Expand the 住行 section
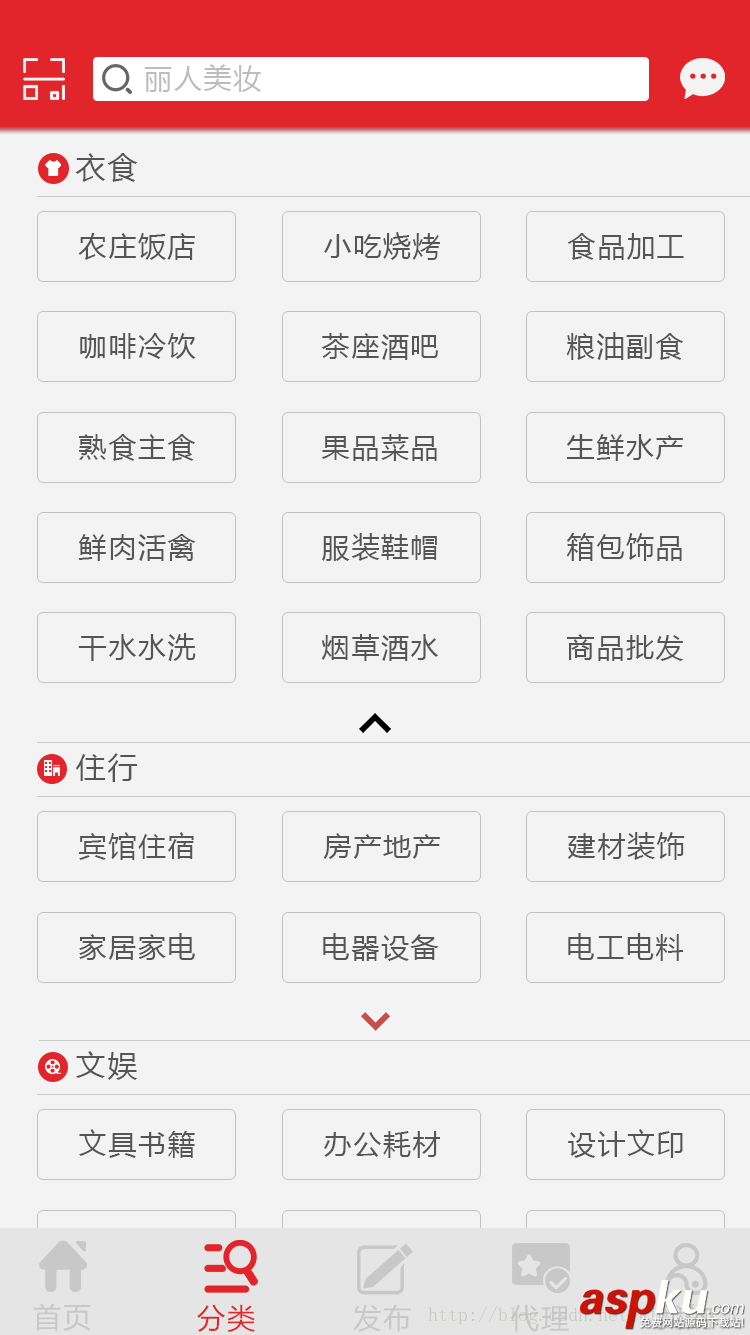This screenshot has height=1335, width=750. pyautogui.click(x=375, y=1021)
